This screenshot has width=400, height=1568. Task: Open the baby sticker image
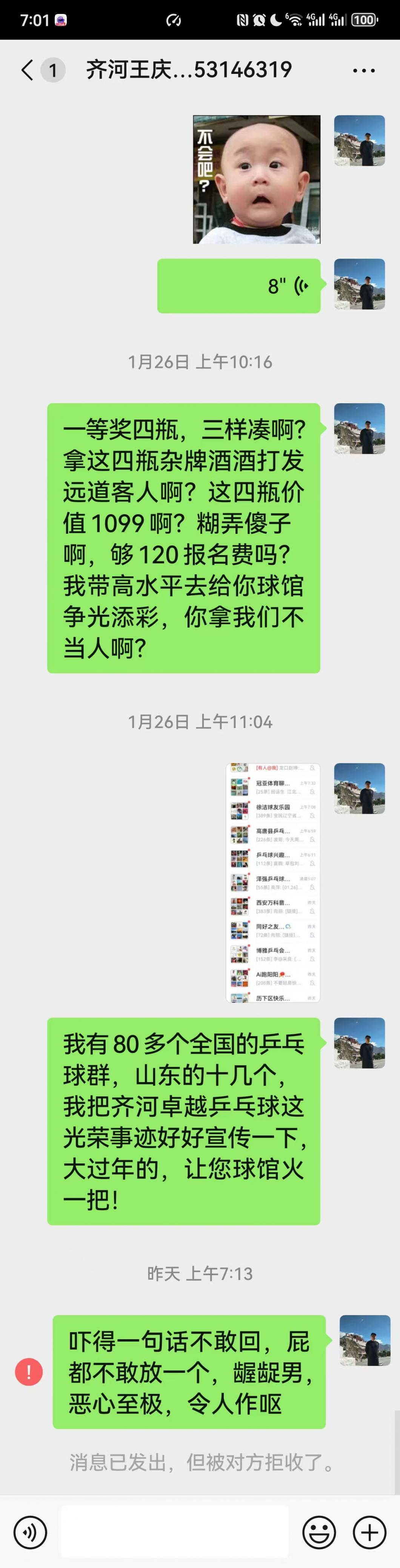(256, 179)
